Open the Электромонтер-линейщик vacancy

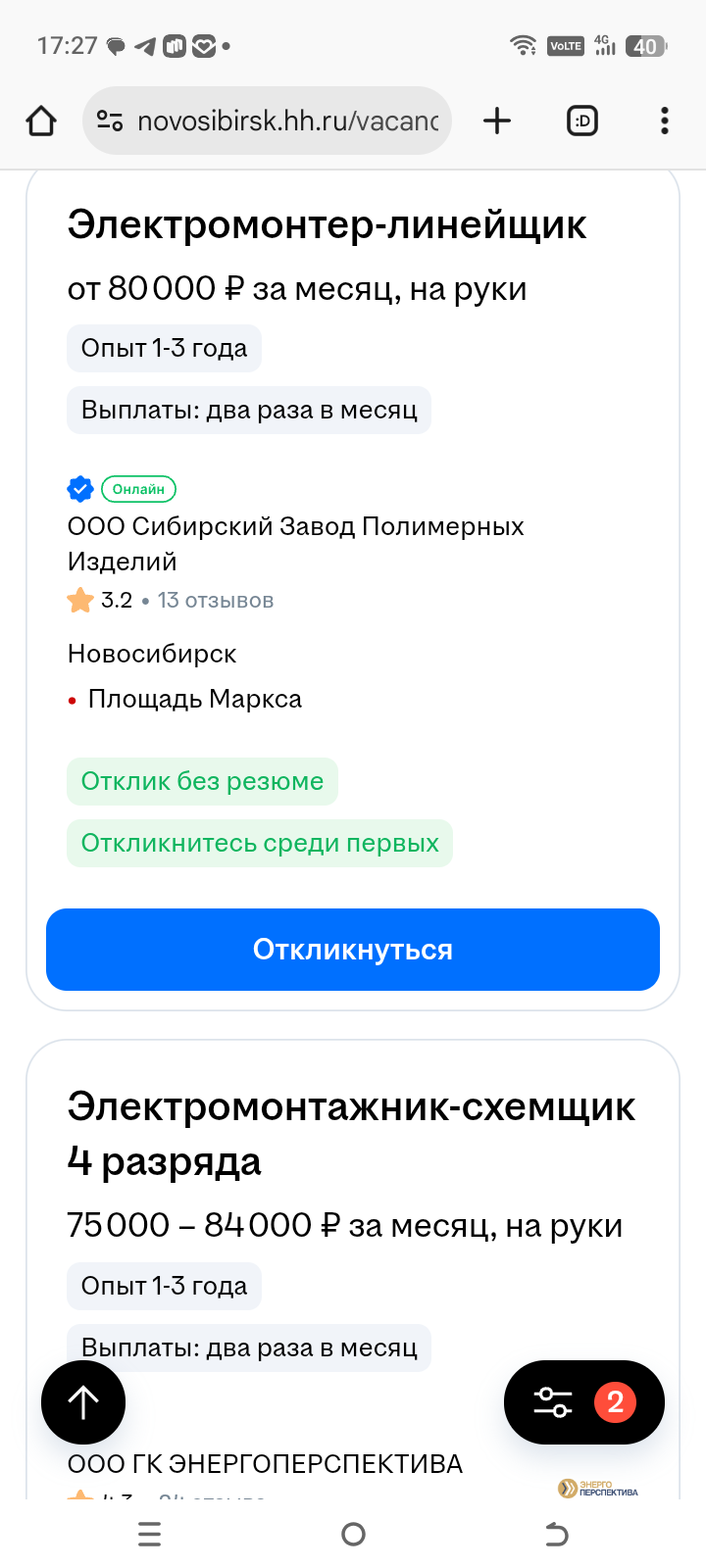pyautogui.click(x=327, y=225)
